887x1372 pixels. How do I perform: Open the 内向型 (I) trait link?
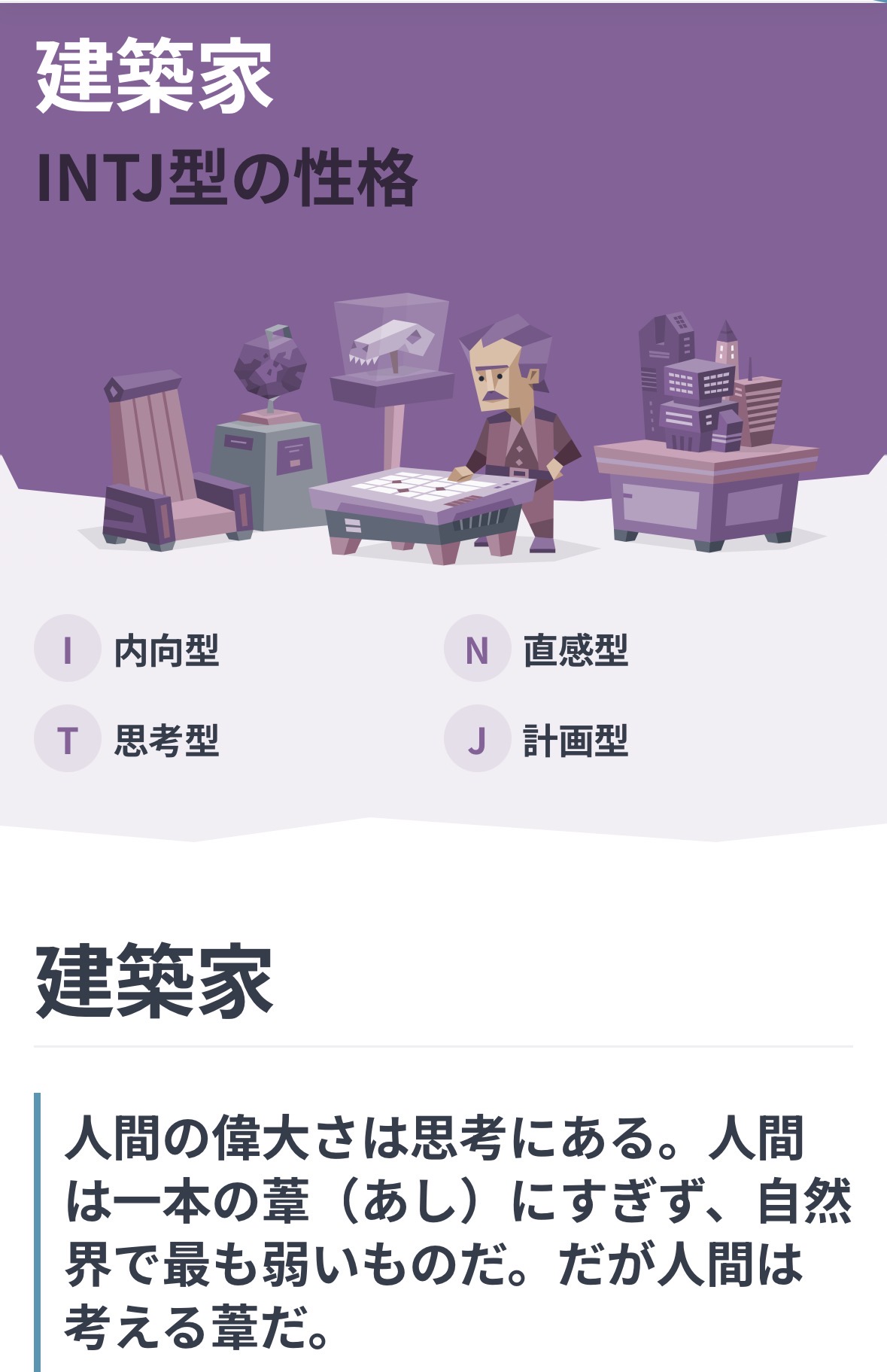(165, 650)
